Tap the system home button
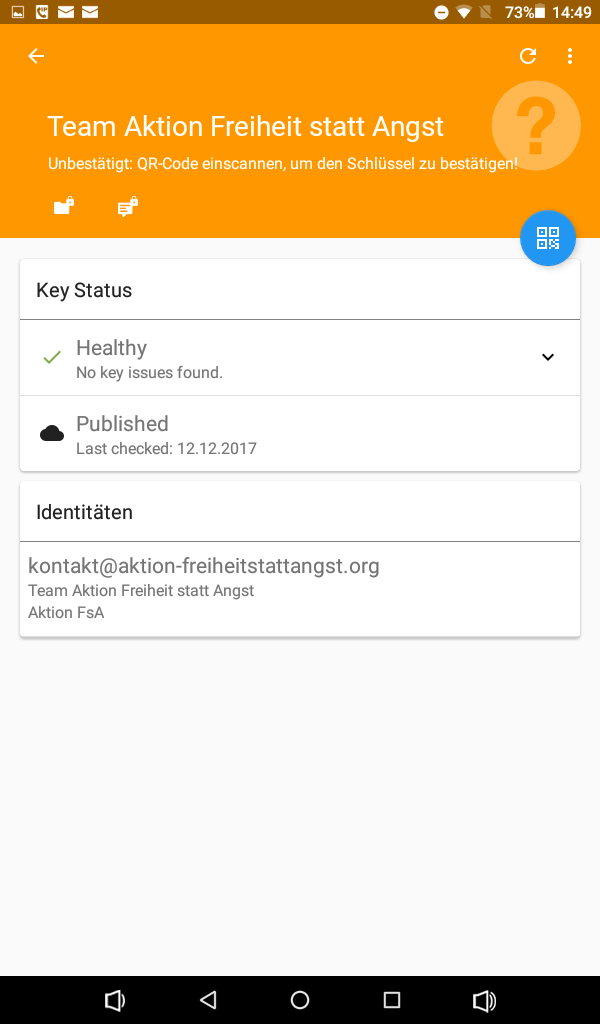Viewport: 600px width, 1024px height. click(x=300, y=999)
